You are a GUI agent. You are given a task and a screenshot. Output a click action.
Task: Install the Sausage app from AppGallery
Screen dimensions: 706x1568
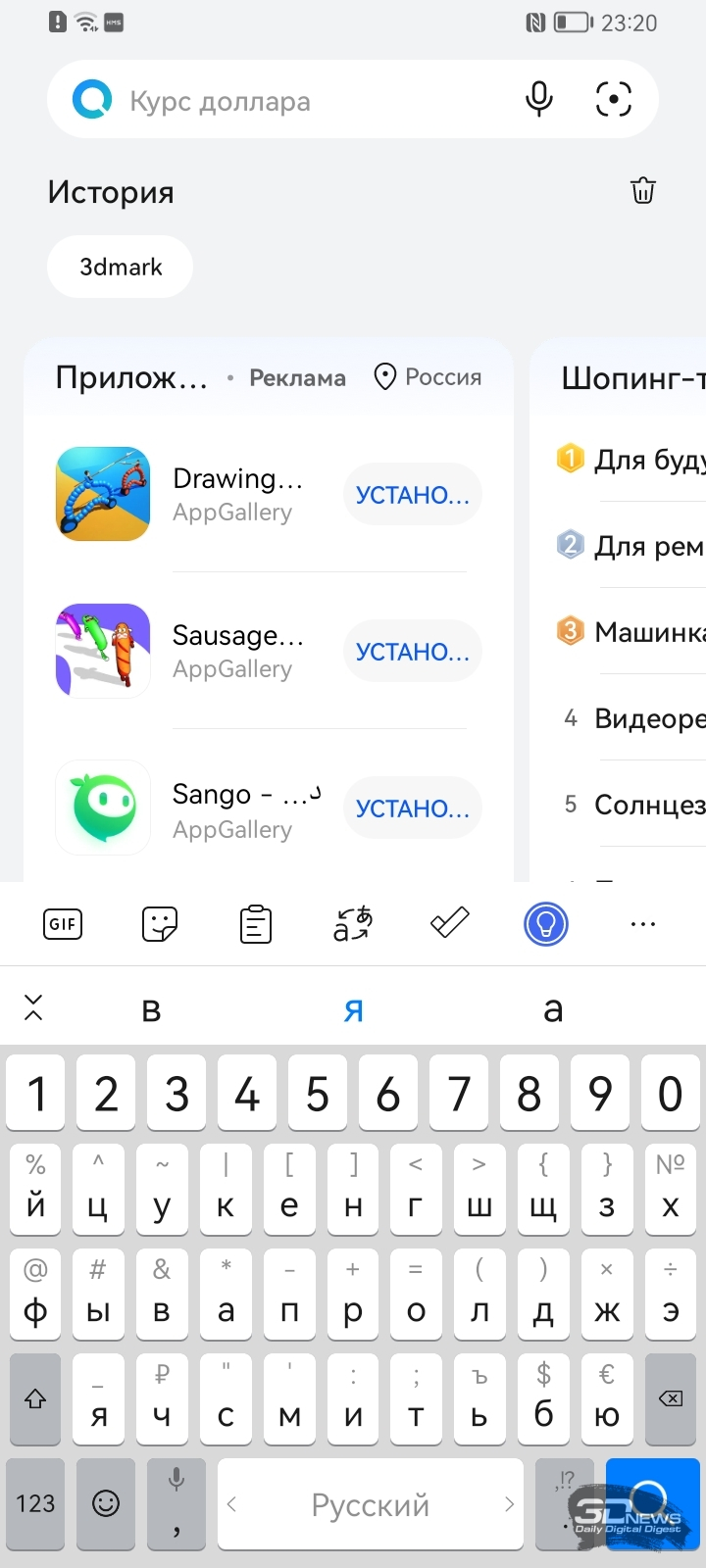(x=413, y=652)
